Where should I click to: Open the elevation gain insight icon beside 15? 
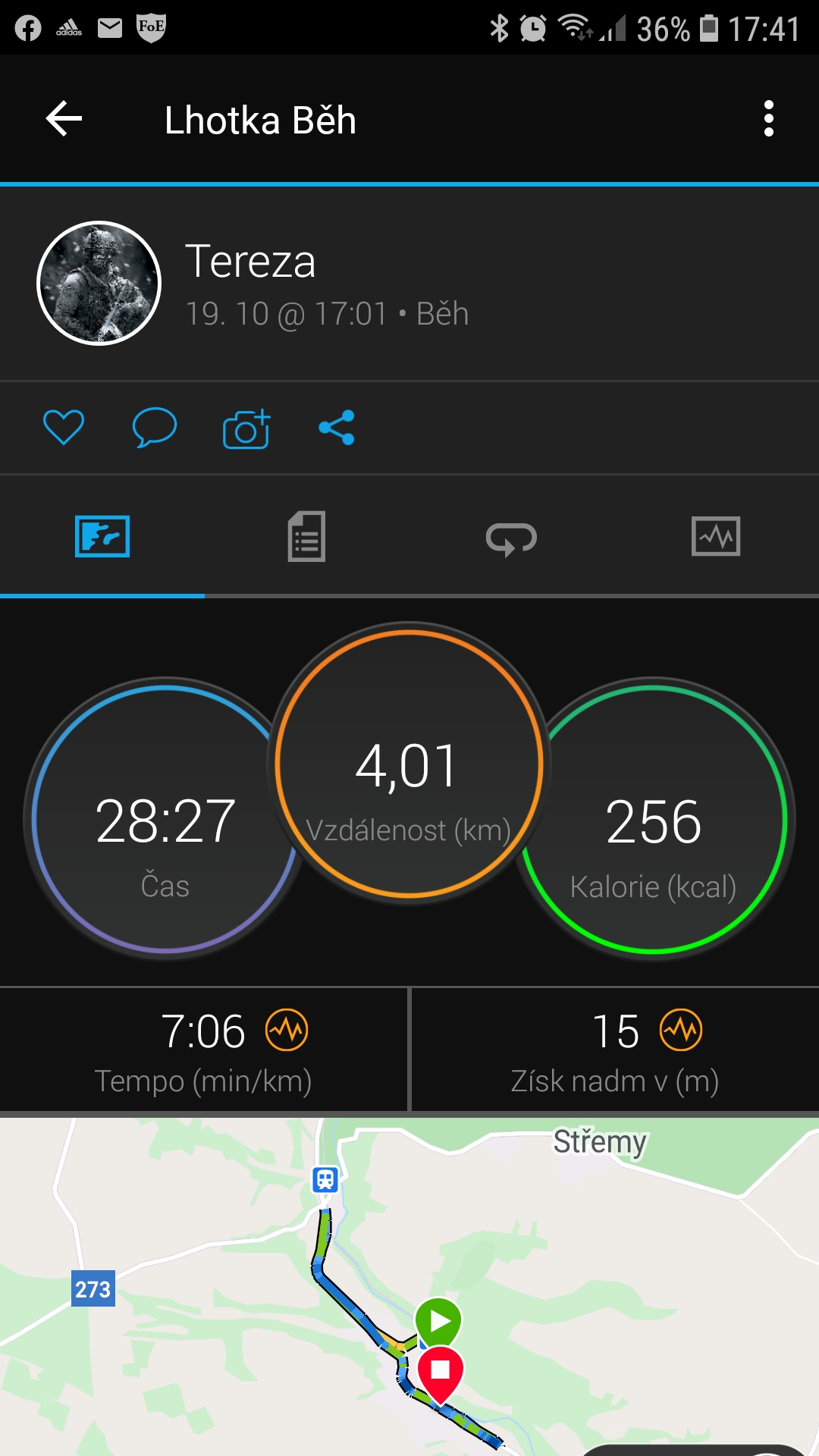point(681,1030)
